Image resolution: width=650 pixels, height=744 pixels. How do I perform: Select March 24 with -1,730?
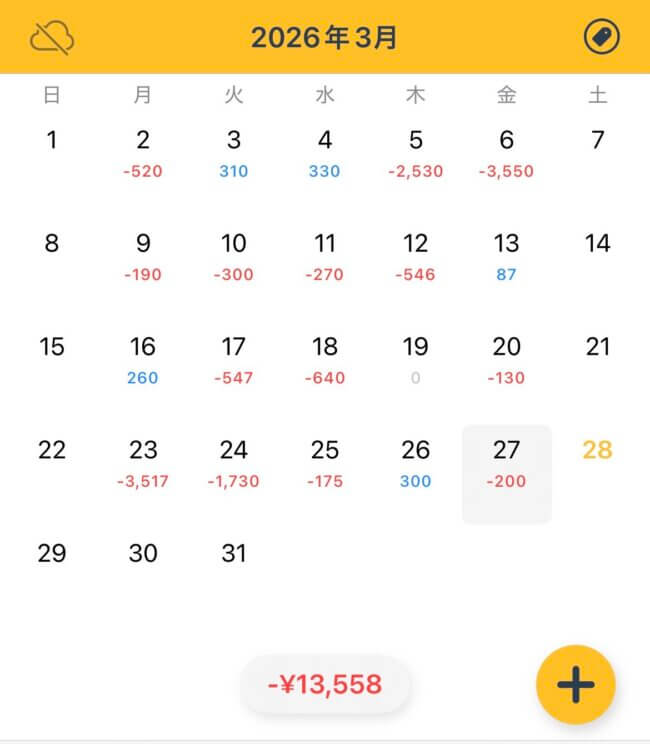(234, 463)
